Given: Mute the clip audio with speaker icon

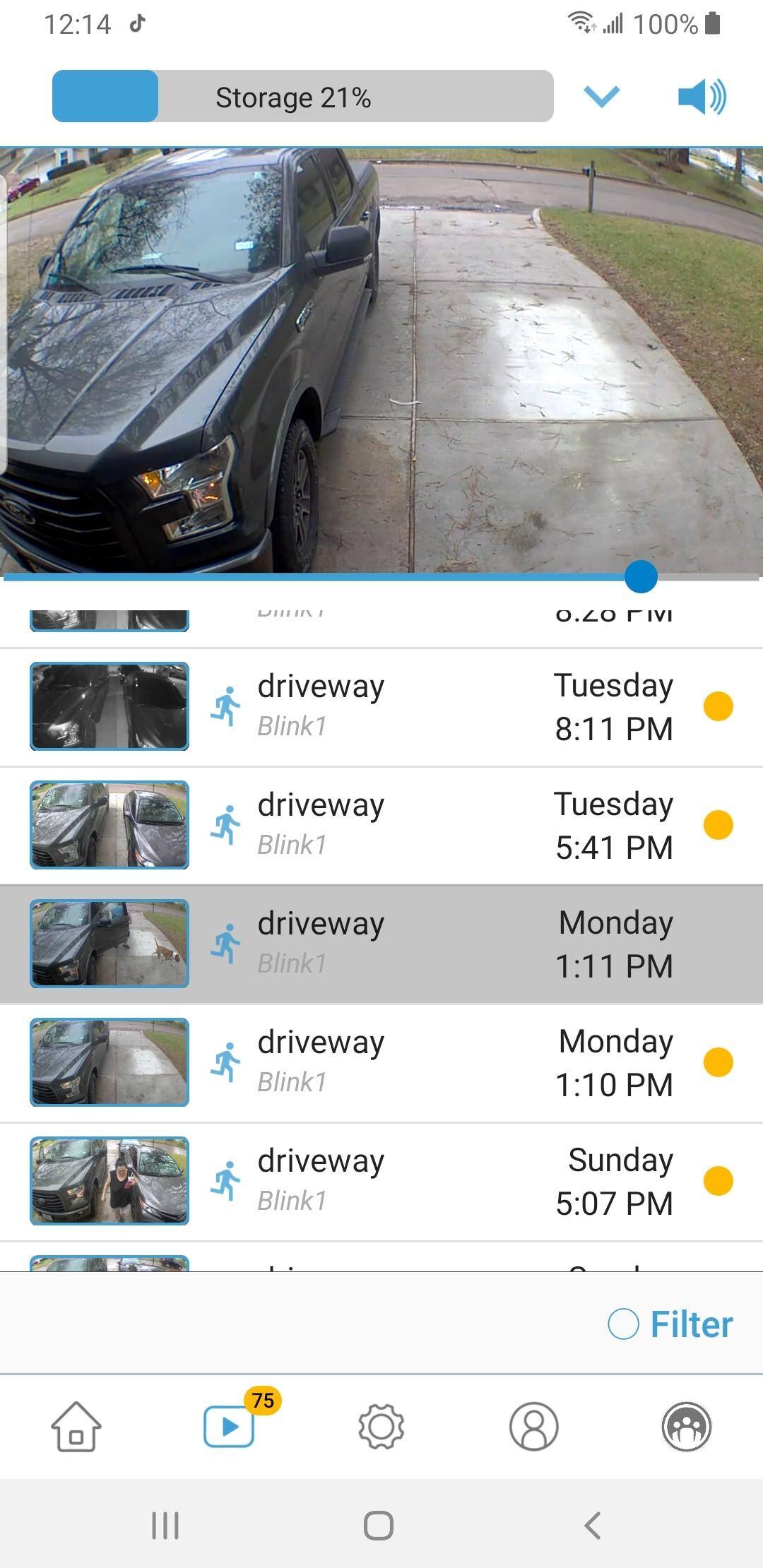Looking at the screenshot, I should coord(702,97).
